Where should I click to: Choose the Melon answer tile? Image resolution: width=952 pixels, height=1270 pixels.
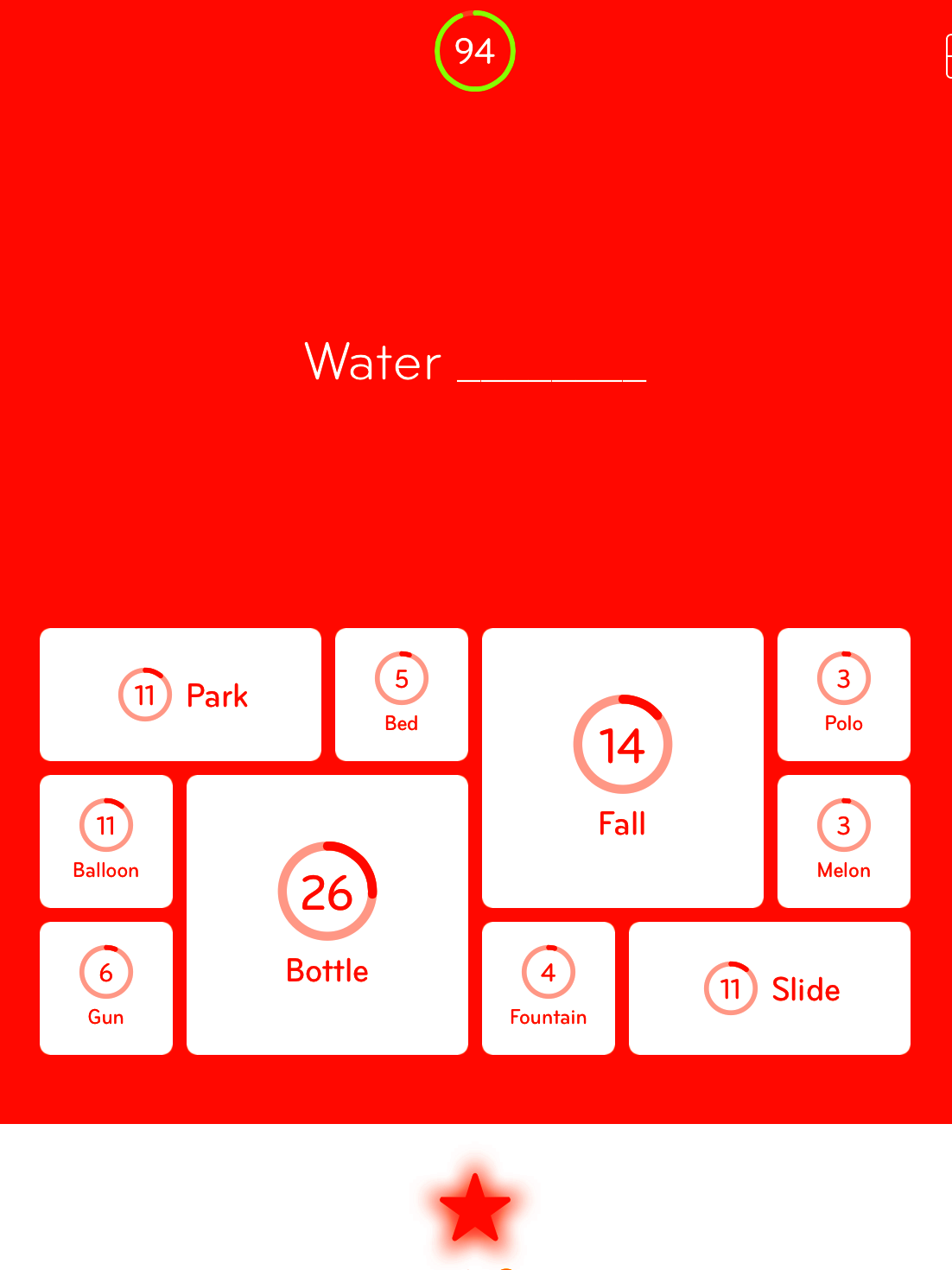[843, 841]
